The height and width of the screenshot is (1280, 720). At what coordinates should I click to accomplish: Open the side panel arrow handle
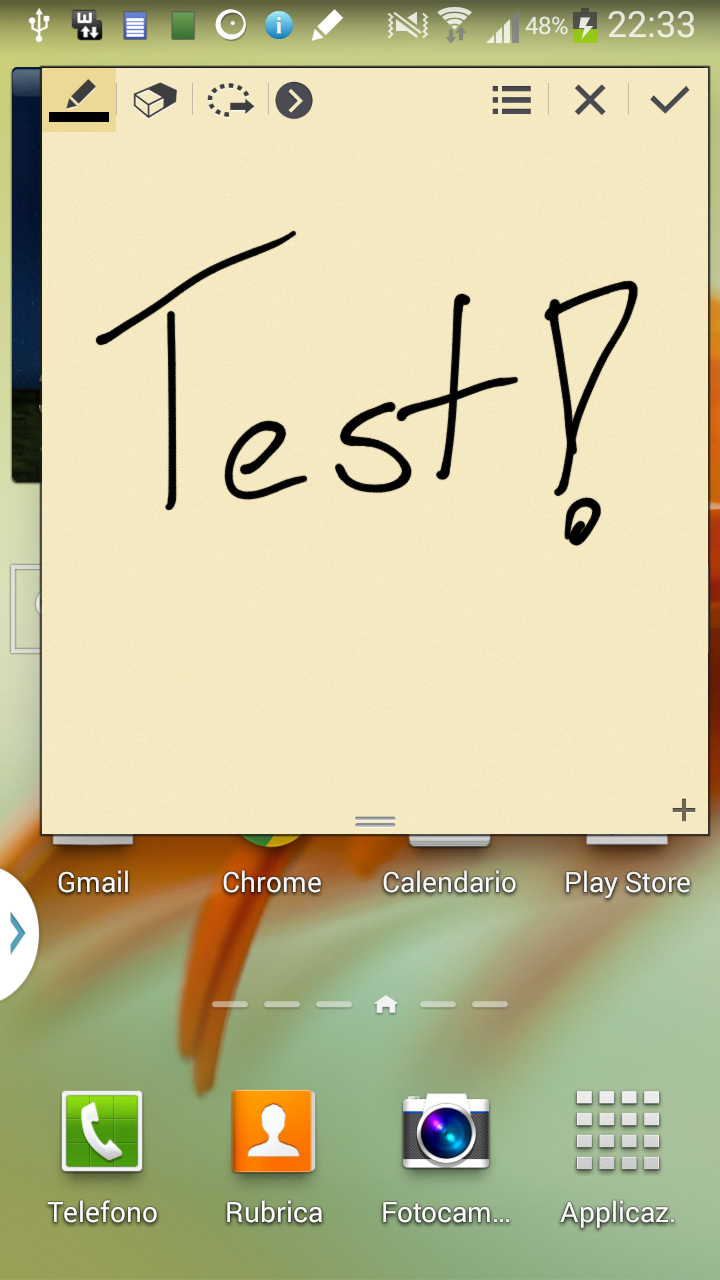click(17, 933)
